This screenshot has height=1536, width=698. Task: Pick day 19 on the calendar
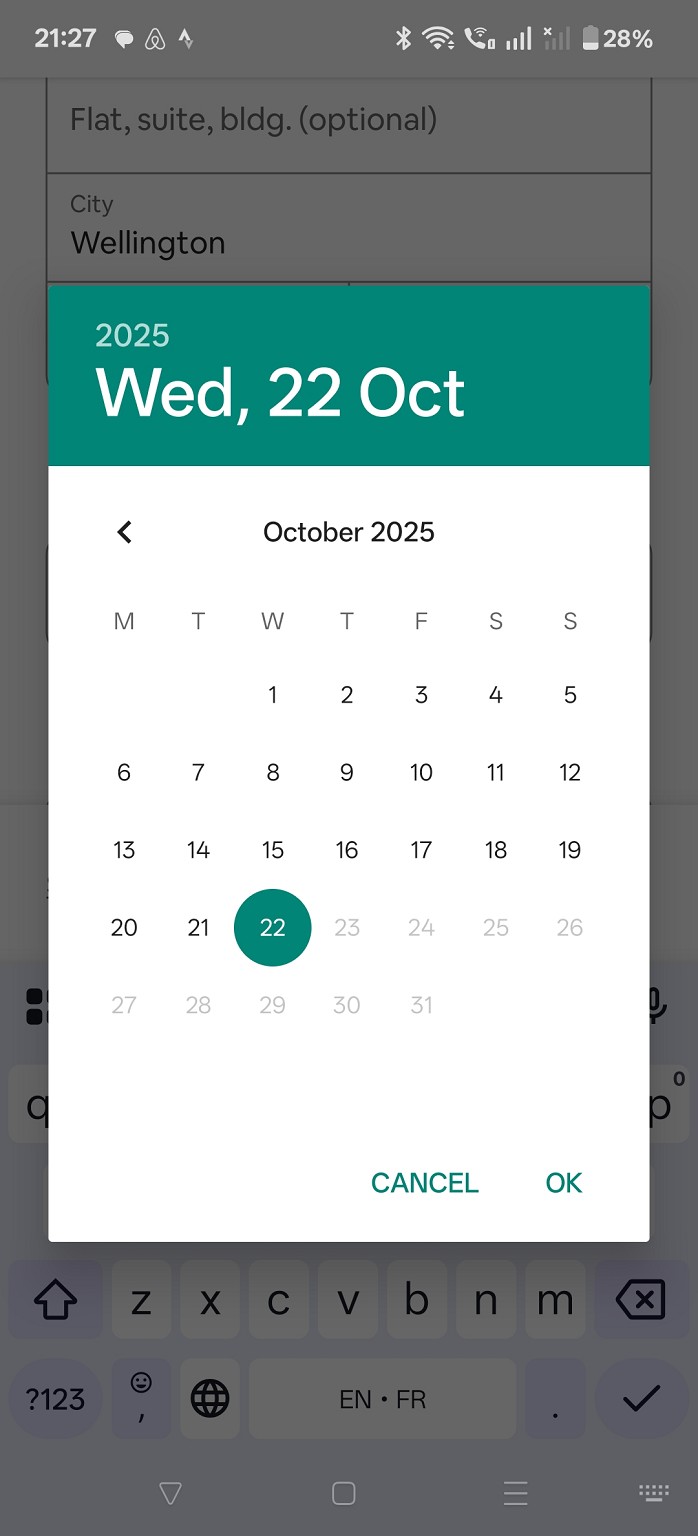click(x=570, y=850)
